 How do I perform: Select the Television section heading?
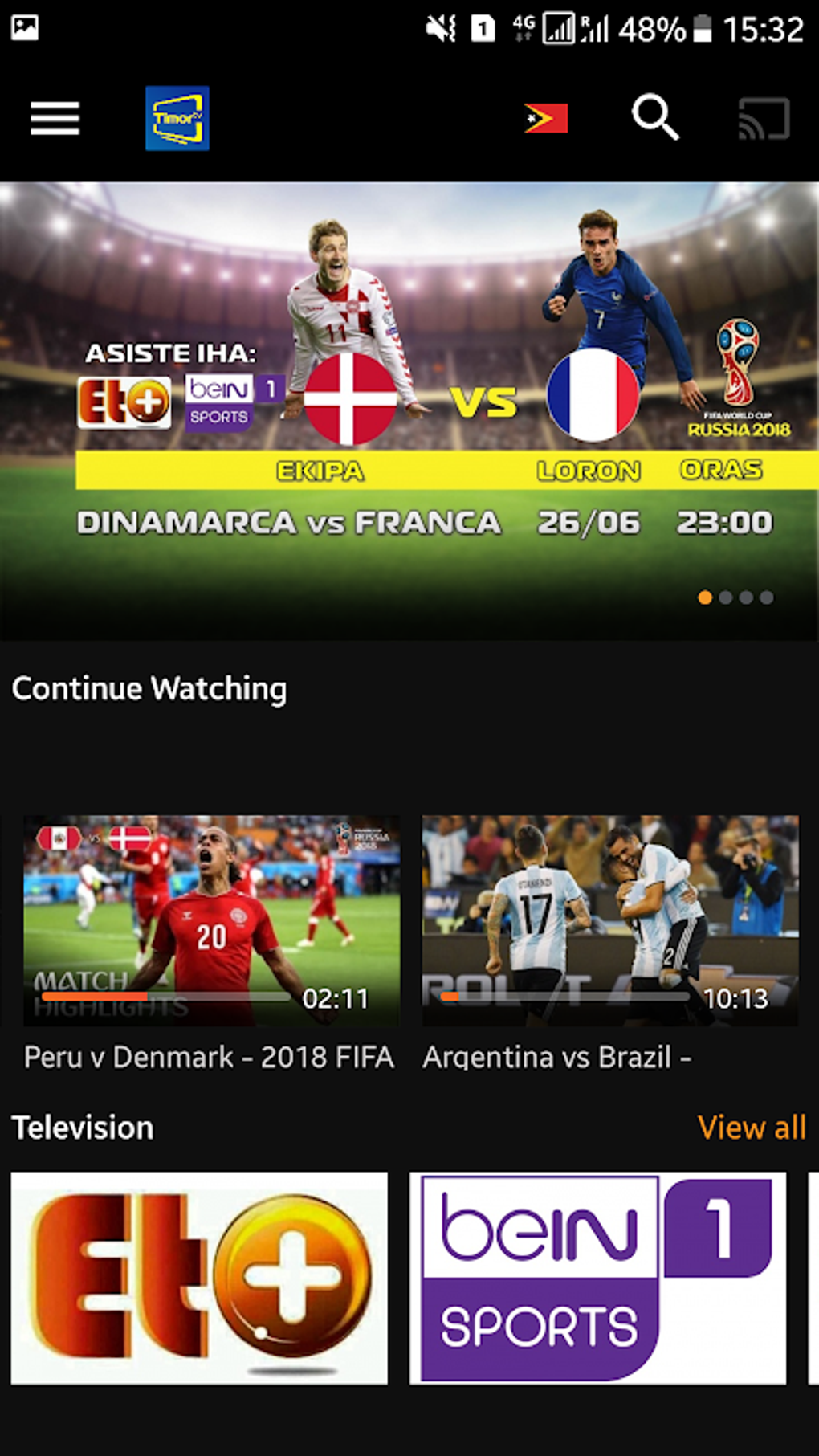coord(81,1127)
